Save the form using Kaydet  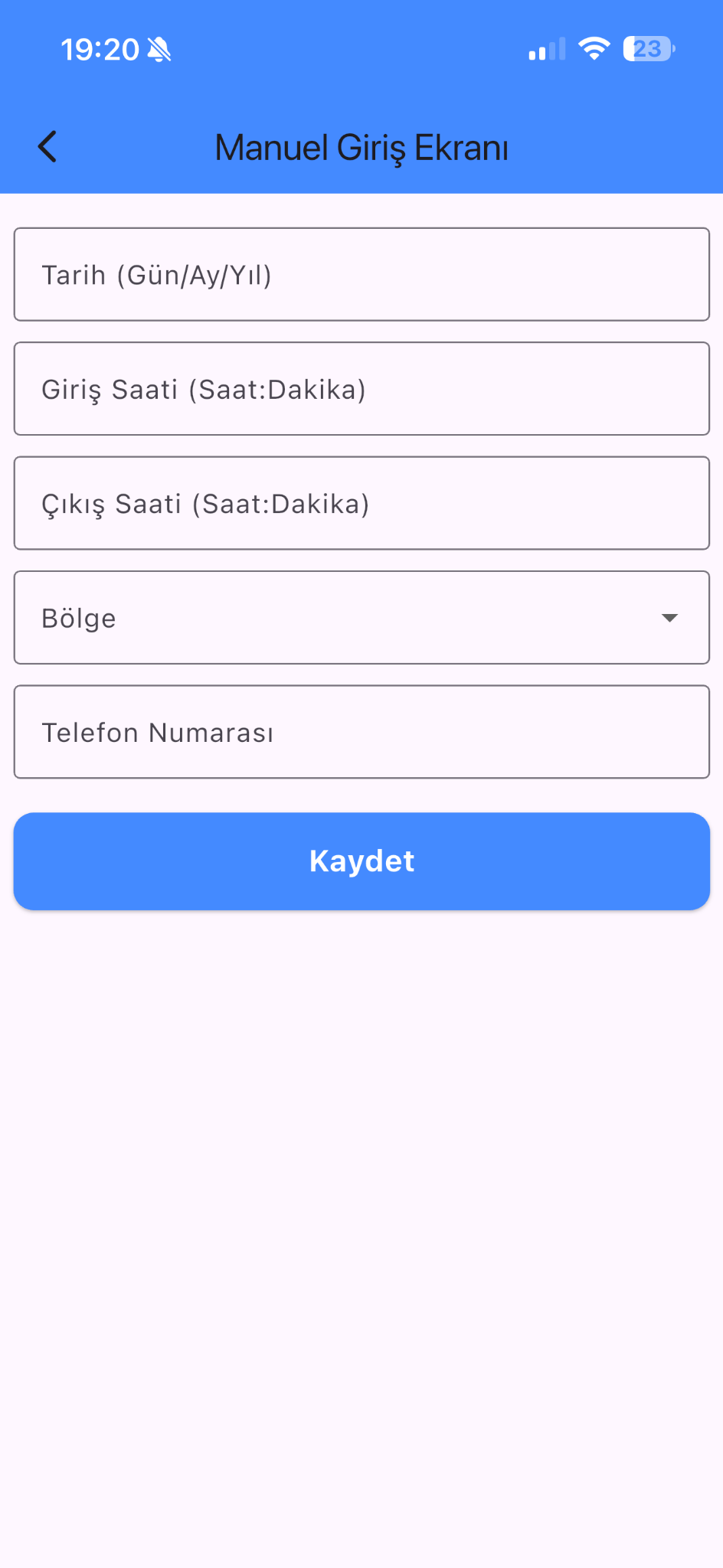[x=361, y=861]
